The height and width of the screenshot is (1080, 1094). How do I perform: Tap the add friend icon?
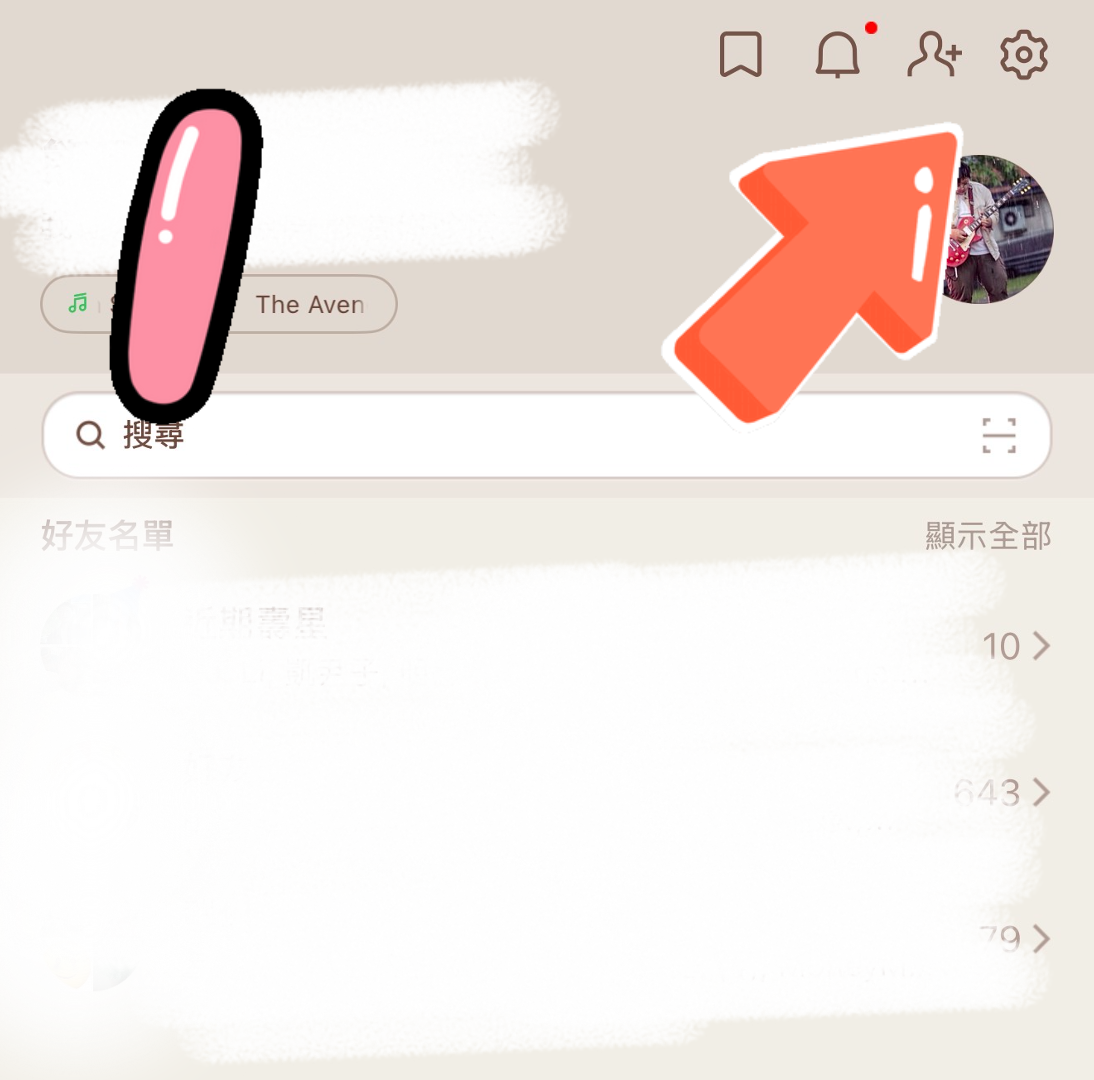pos(934,54)
